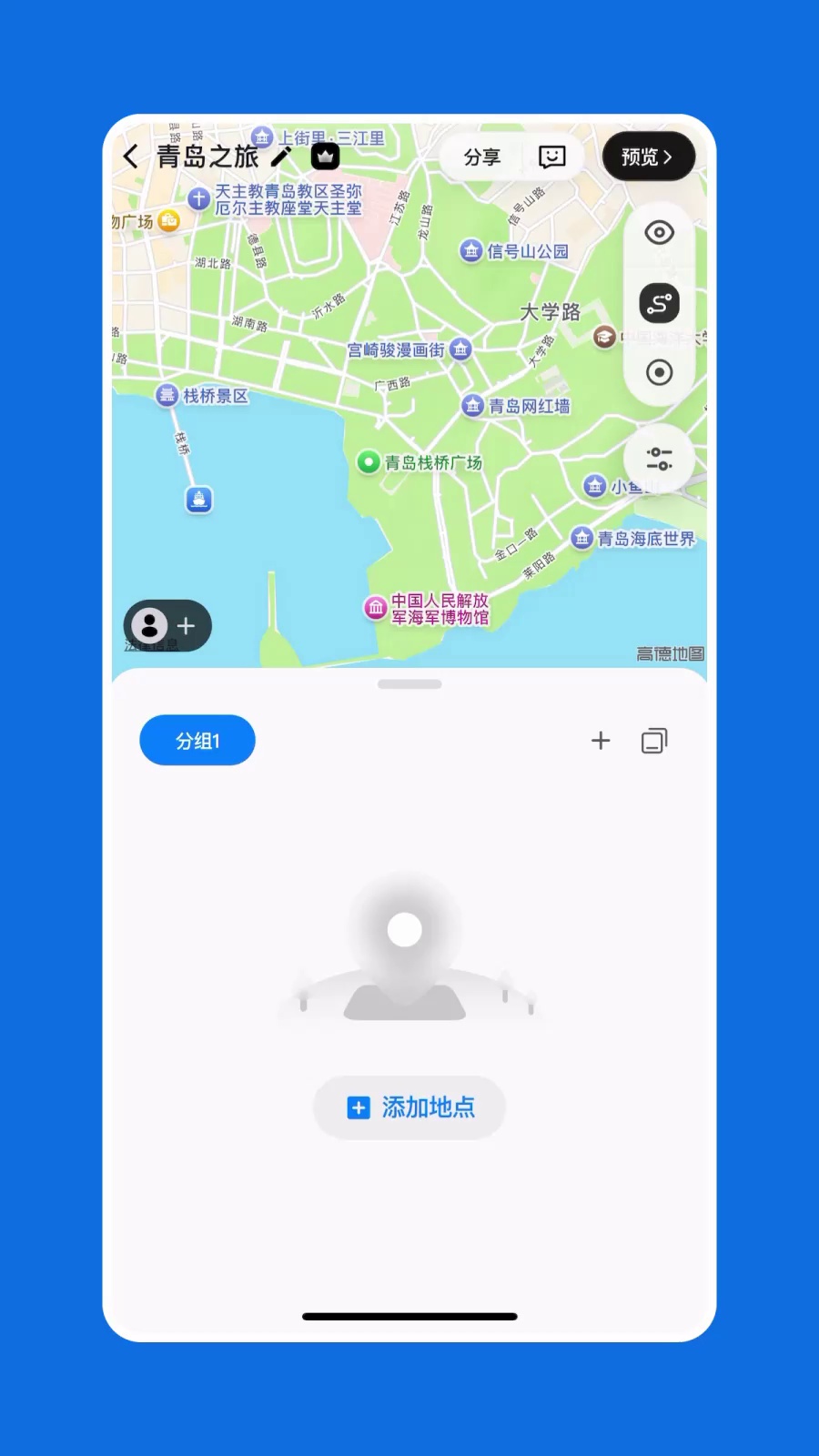Select 青岛海底世界 marker on the map
The height and width of the screenshot is (1456, 819).
pyautogui.click(x=582, y=538)
